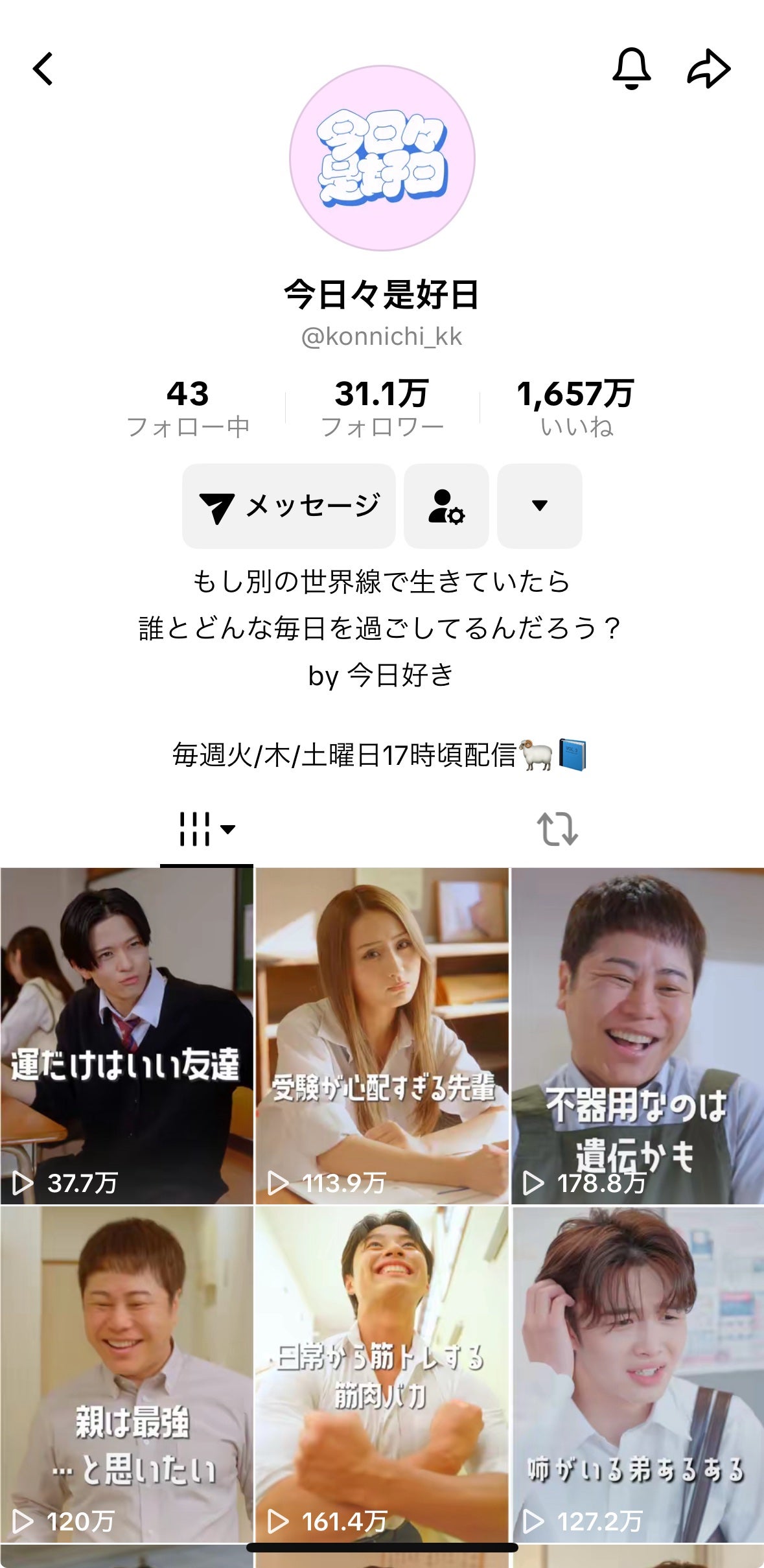
Task: Play the video 受験が心配すぎる先輩
Action: point(382,1035)
